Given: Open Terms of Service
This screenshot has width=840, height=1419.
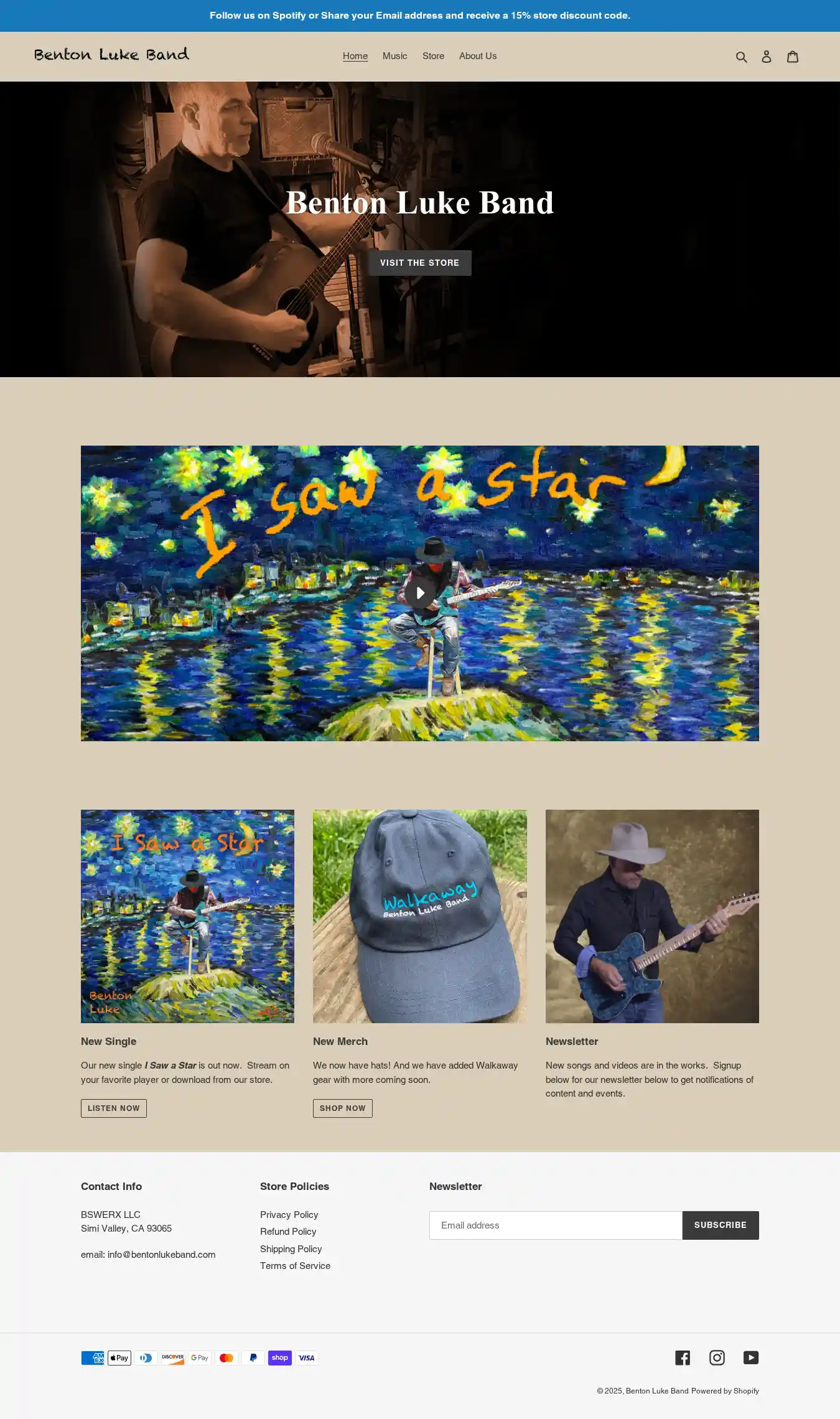Looking at the screenshot, I should [295, 1265].
